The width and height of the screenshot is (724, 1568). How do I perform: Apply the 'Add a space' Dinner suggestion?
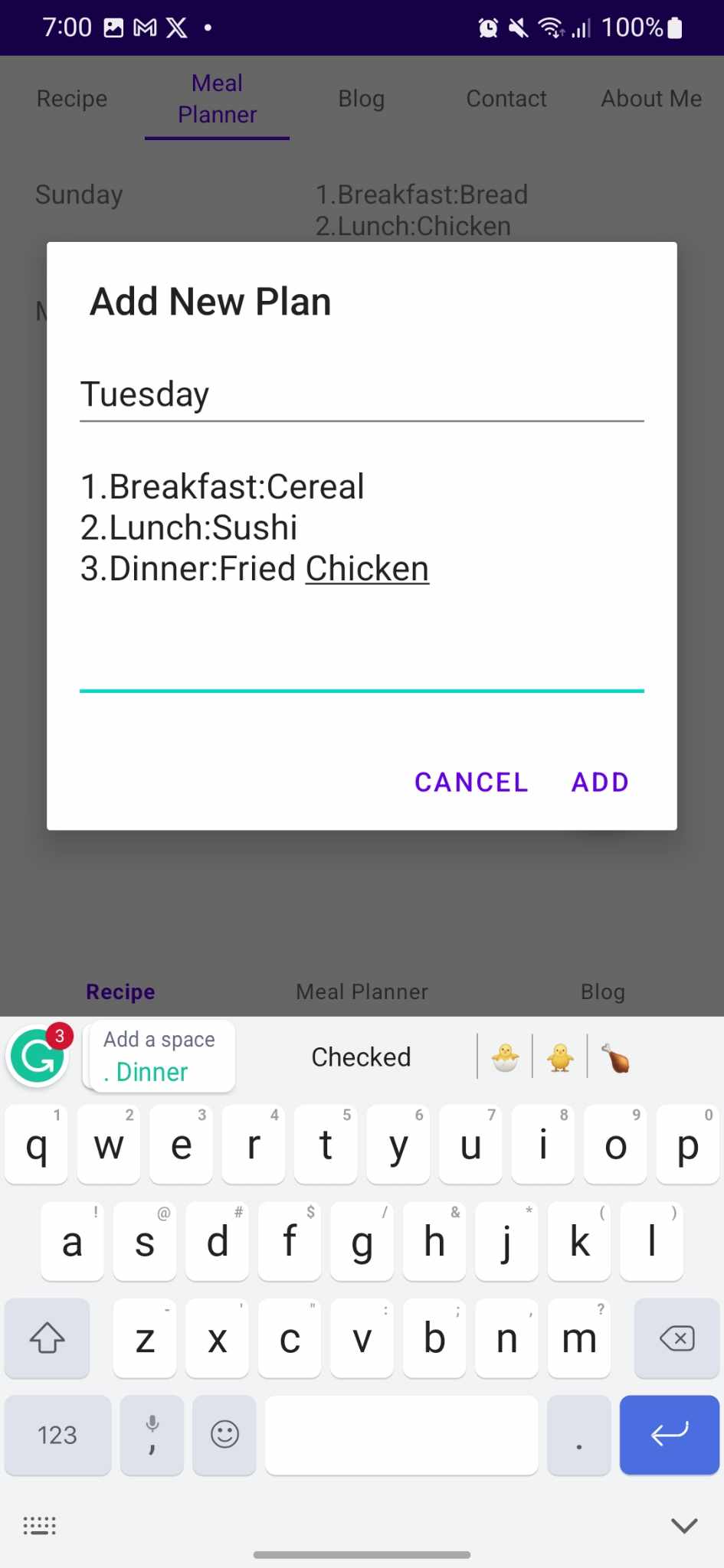[159, 1056]
